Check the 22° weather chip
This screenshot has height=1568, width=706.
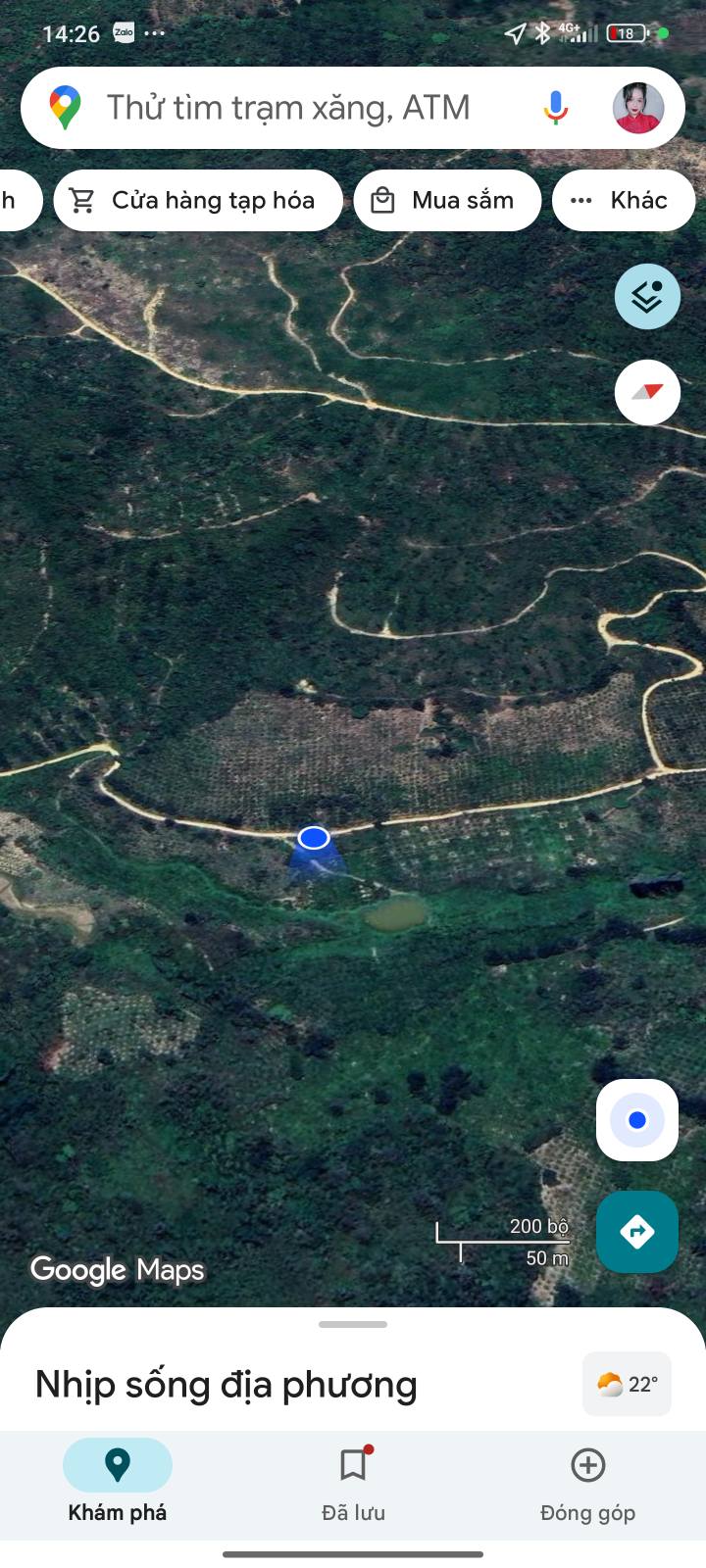(x=627, y=1384)
